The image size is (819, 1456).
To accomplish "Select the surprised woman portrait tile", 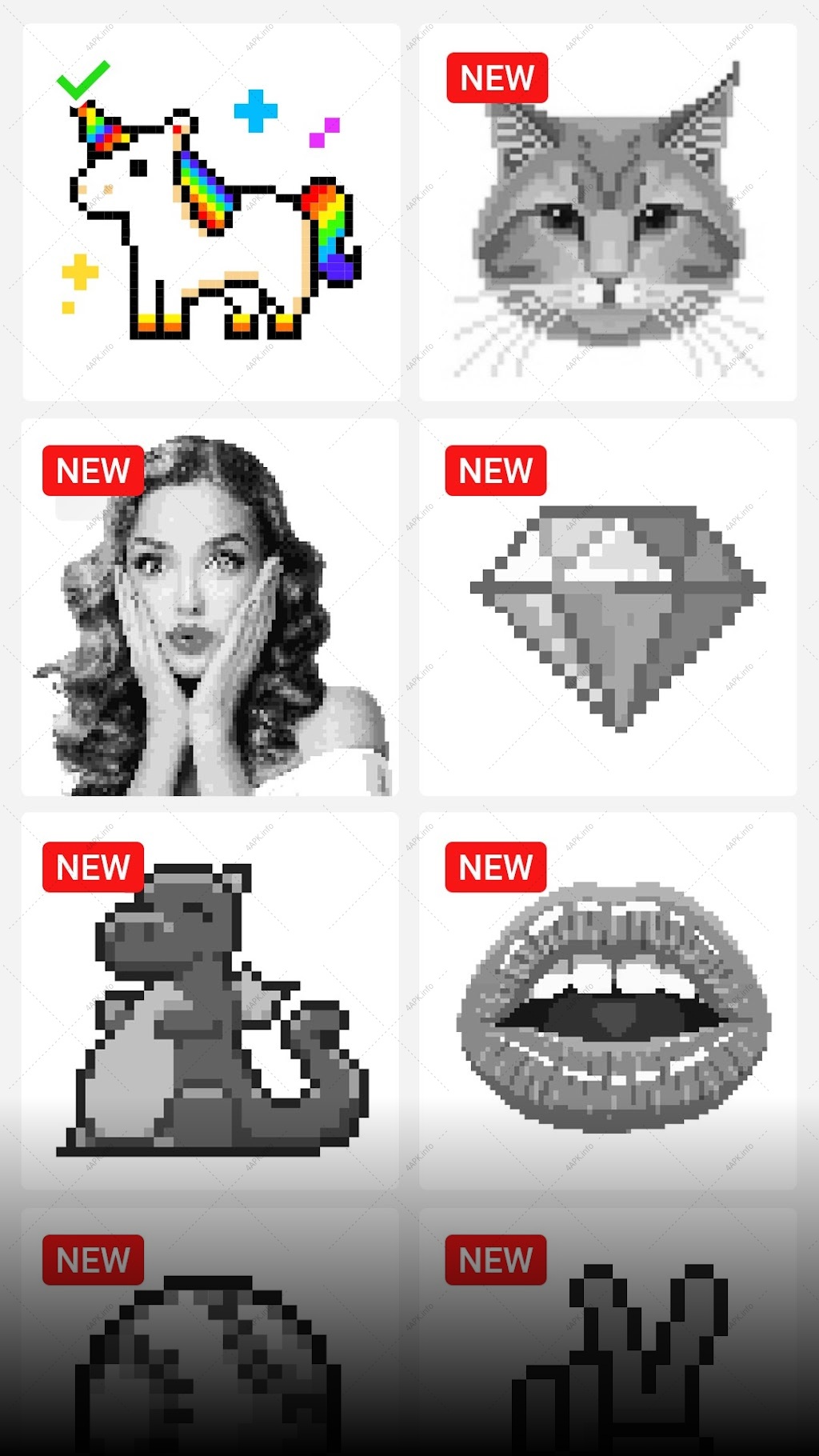I will (x=210, y=607).
